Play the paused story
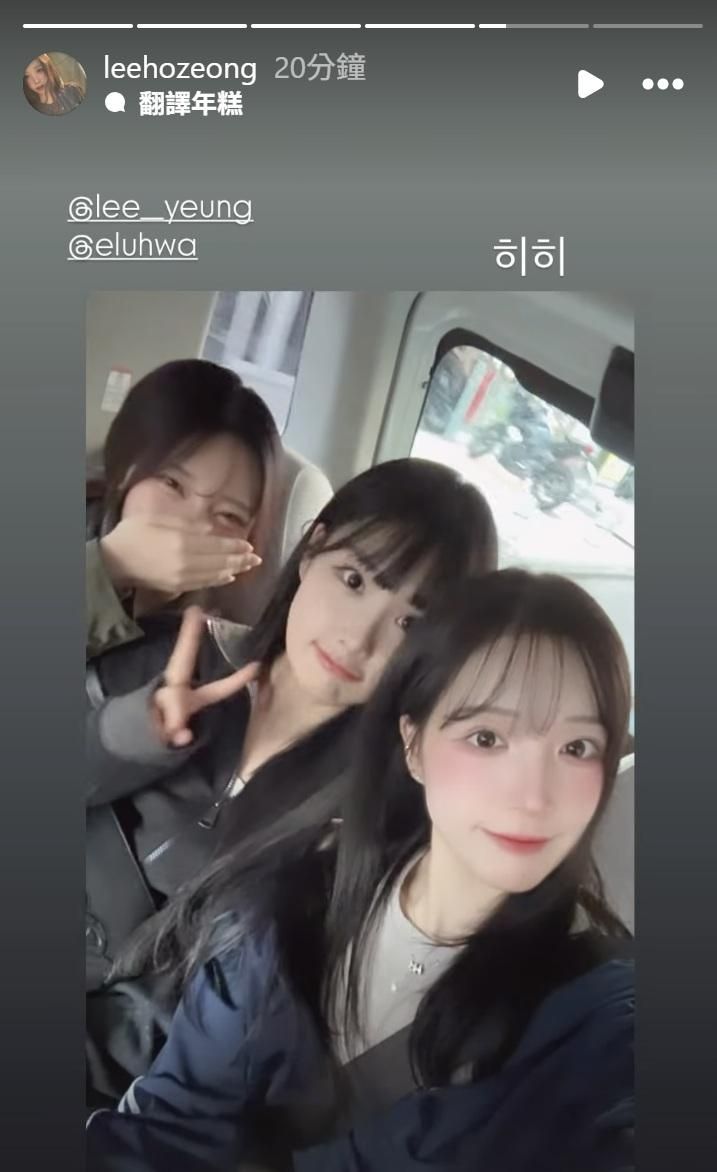Screen dimensions: 717x1172 point(590,84)
